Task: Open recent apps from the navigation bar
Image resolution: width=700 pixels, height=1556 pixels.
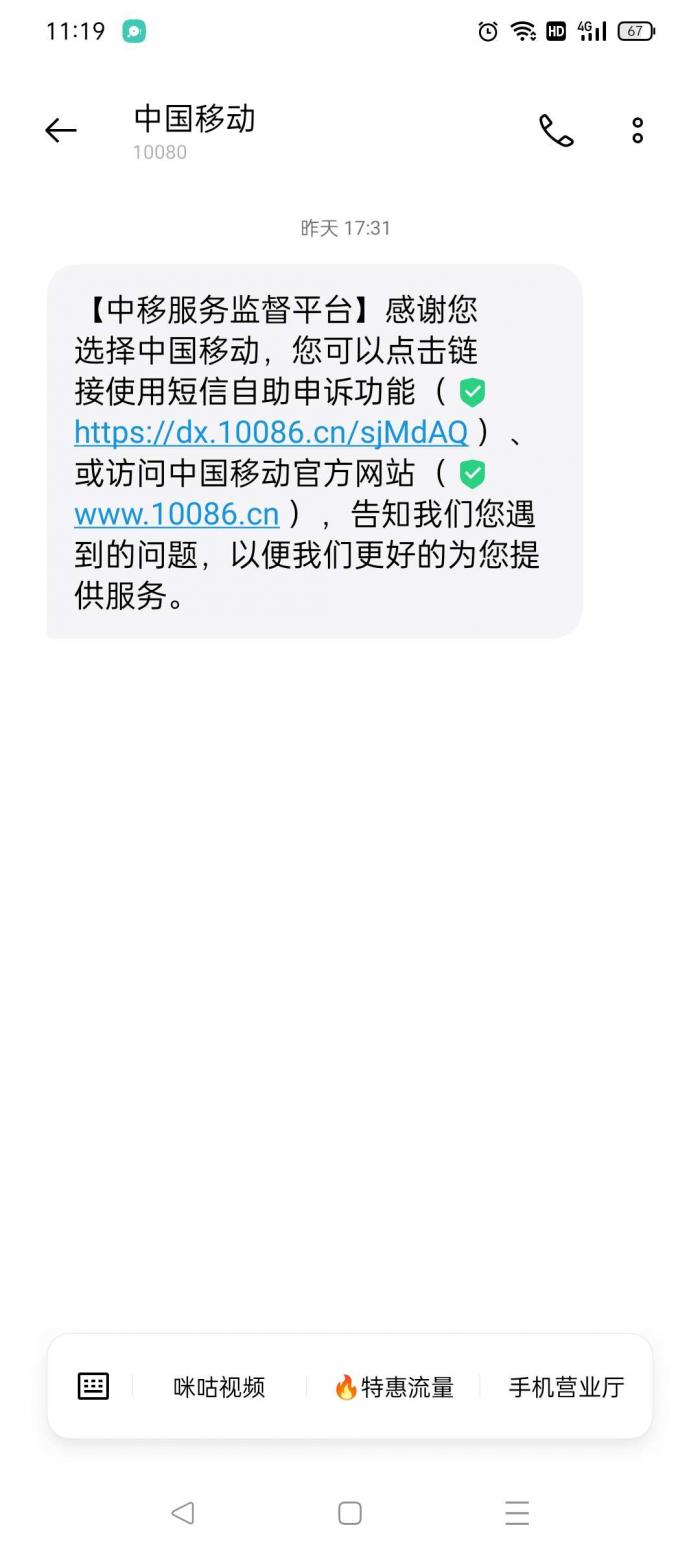Action: [x=516, y=1513]
